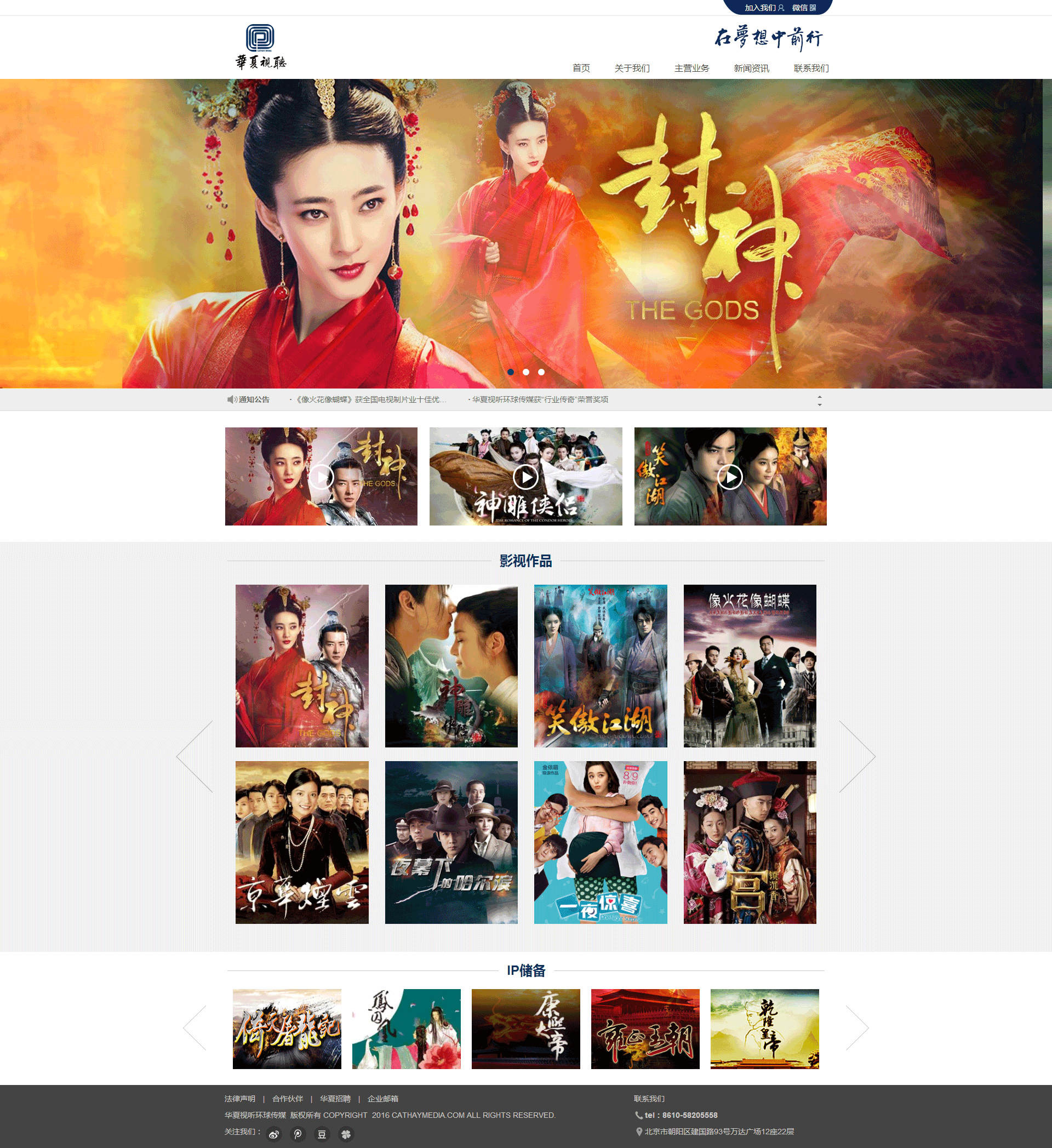Open the 夜幕下的哈尔滨 poster

[x=451, y=842]
